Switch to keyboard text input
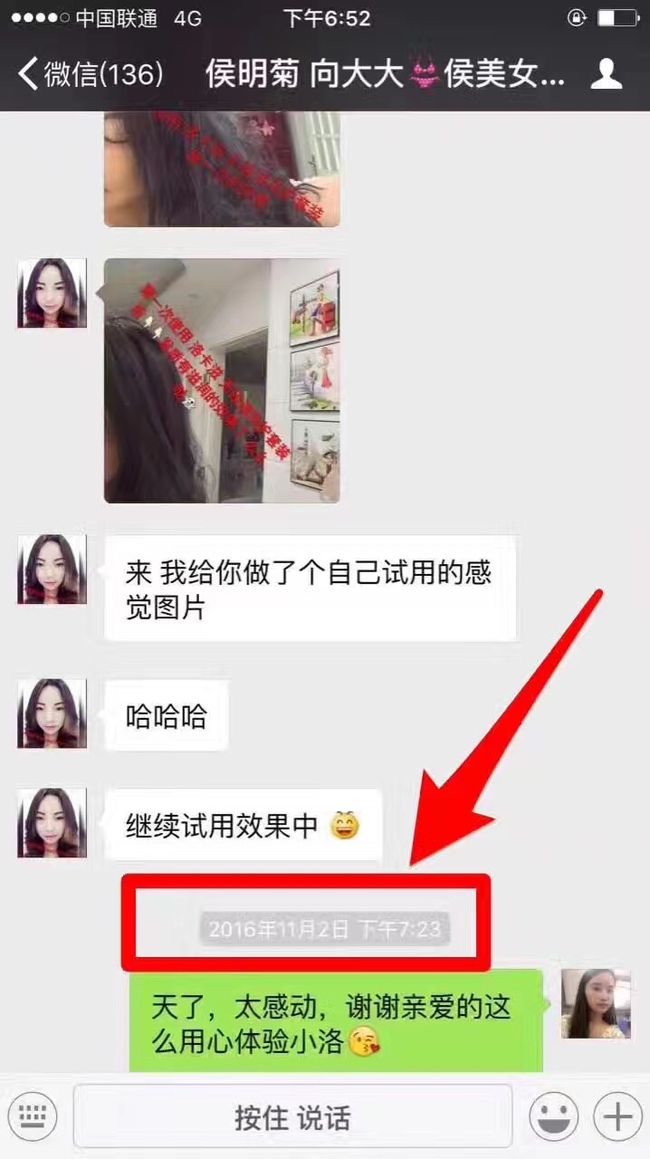The width and height of the screenshot is (650, 1159). [33, 1116]
